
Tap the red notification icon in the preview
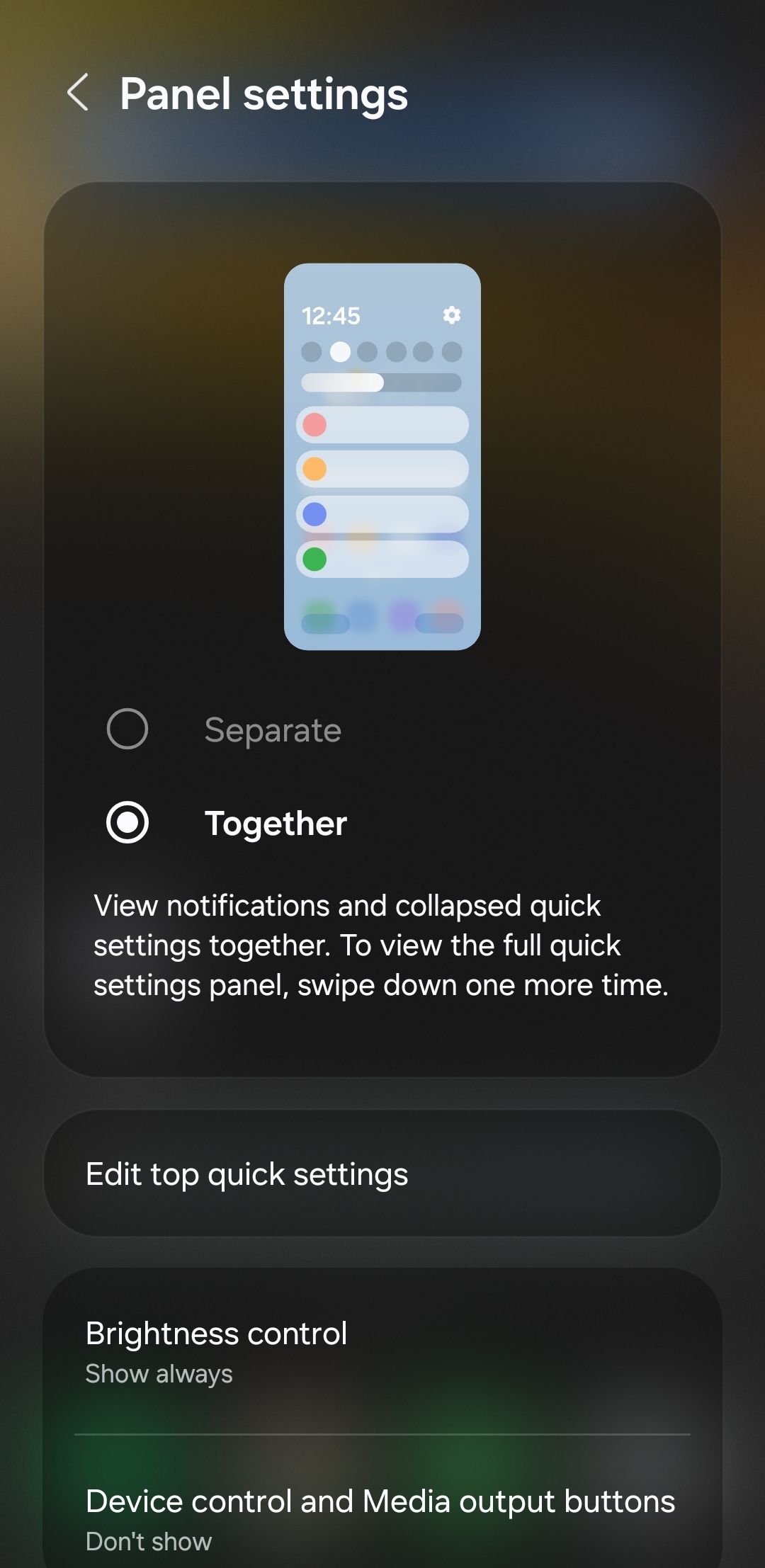(x=314, y=425)
